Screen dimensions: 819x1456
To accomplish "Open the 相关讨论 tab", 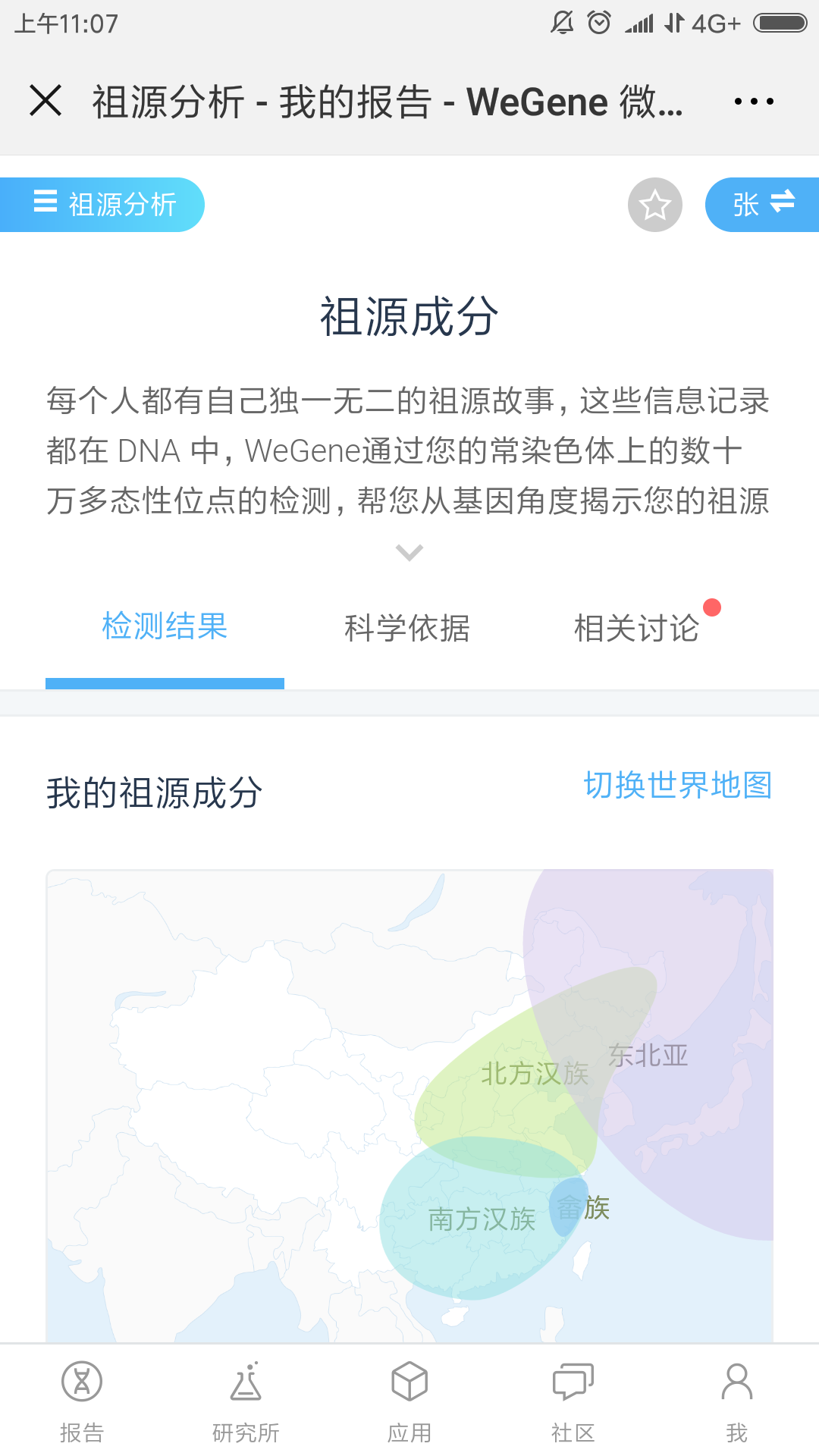I will (x=637, y=629).
